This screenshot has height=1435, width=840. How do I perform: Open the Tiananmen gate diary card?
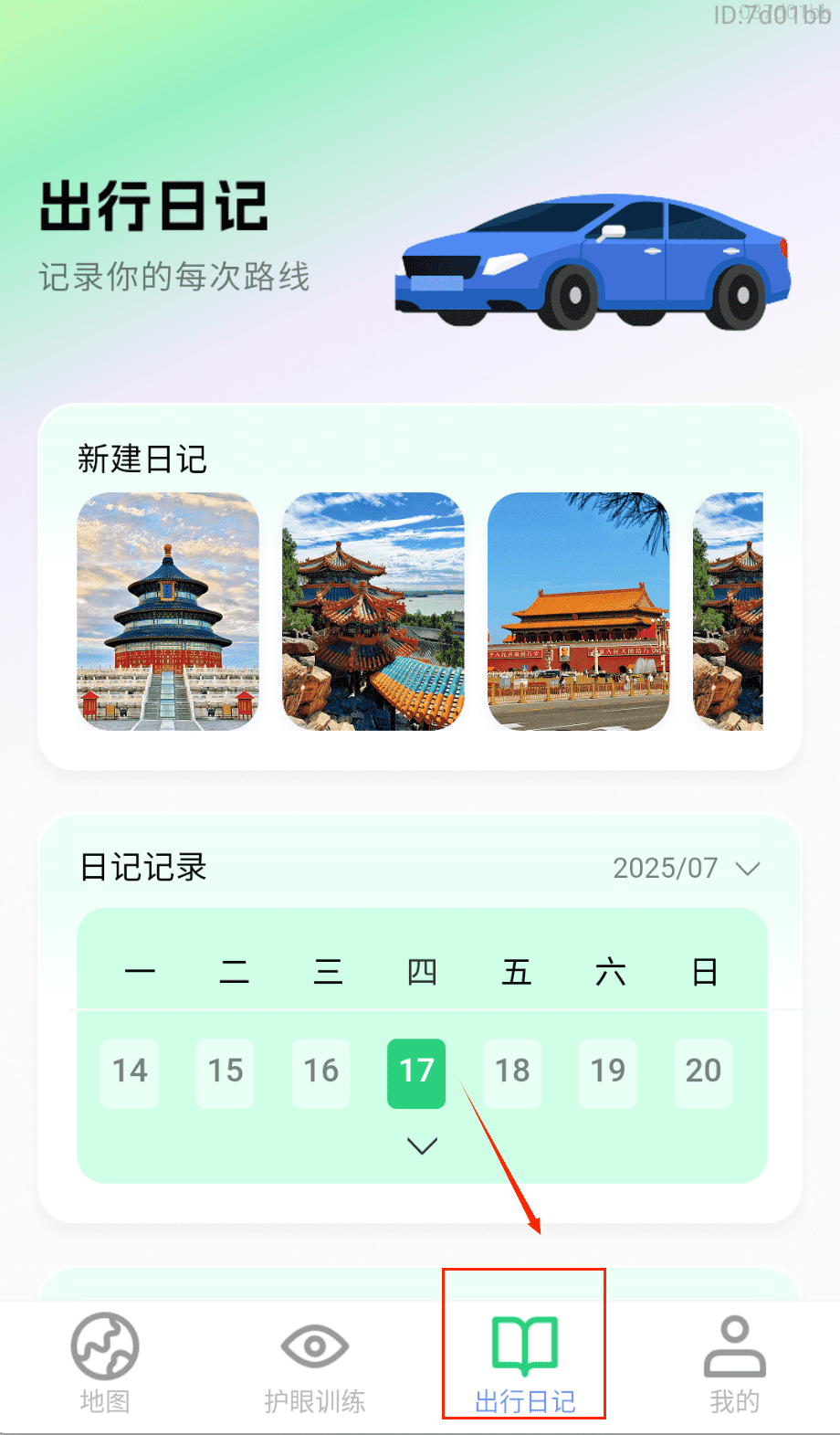579,611
